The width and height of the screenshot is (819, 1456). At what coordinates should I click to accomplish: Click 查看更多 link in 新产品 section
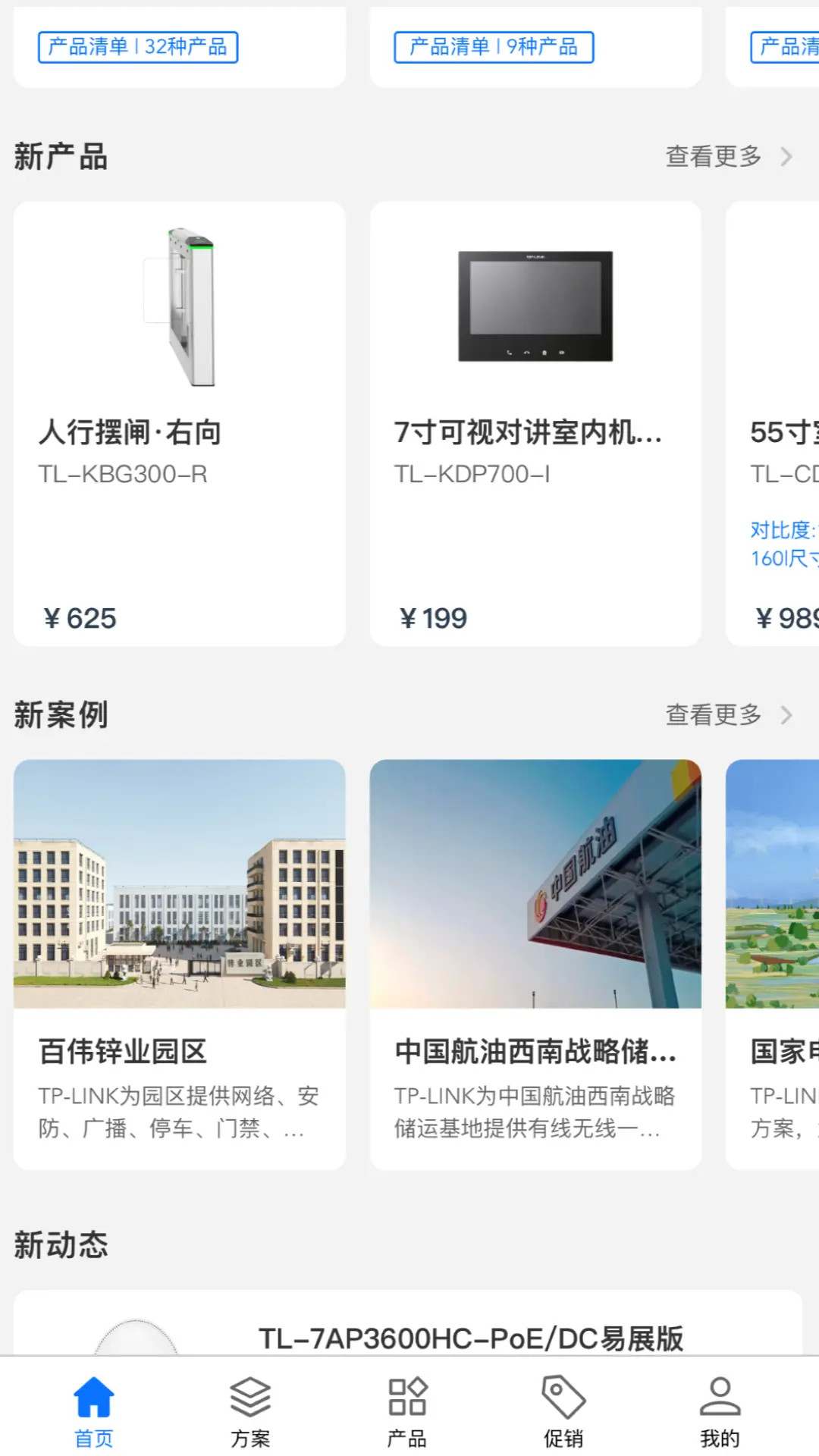[x=711, y=156]
